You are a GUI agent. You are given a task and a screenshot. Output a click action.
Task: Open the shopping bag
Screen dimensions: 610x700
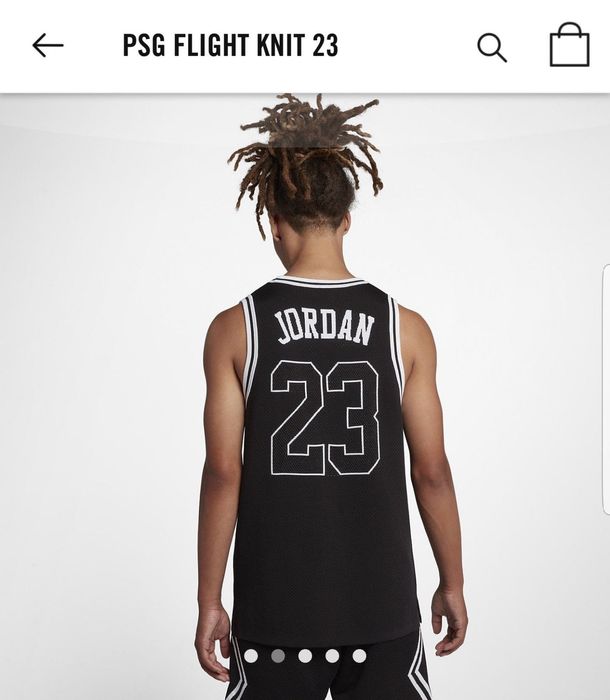pyautogui.click(x=569, y=45)
